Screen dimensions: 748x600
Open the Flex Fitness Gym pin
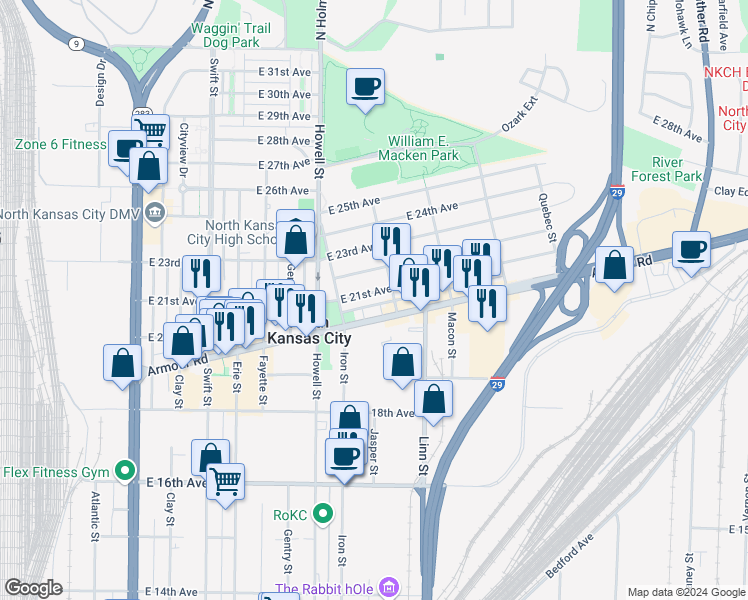click(125, 469)
